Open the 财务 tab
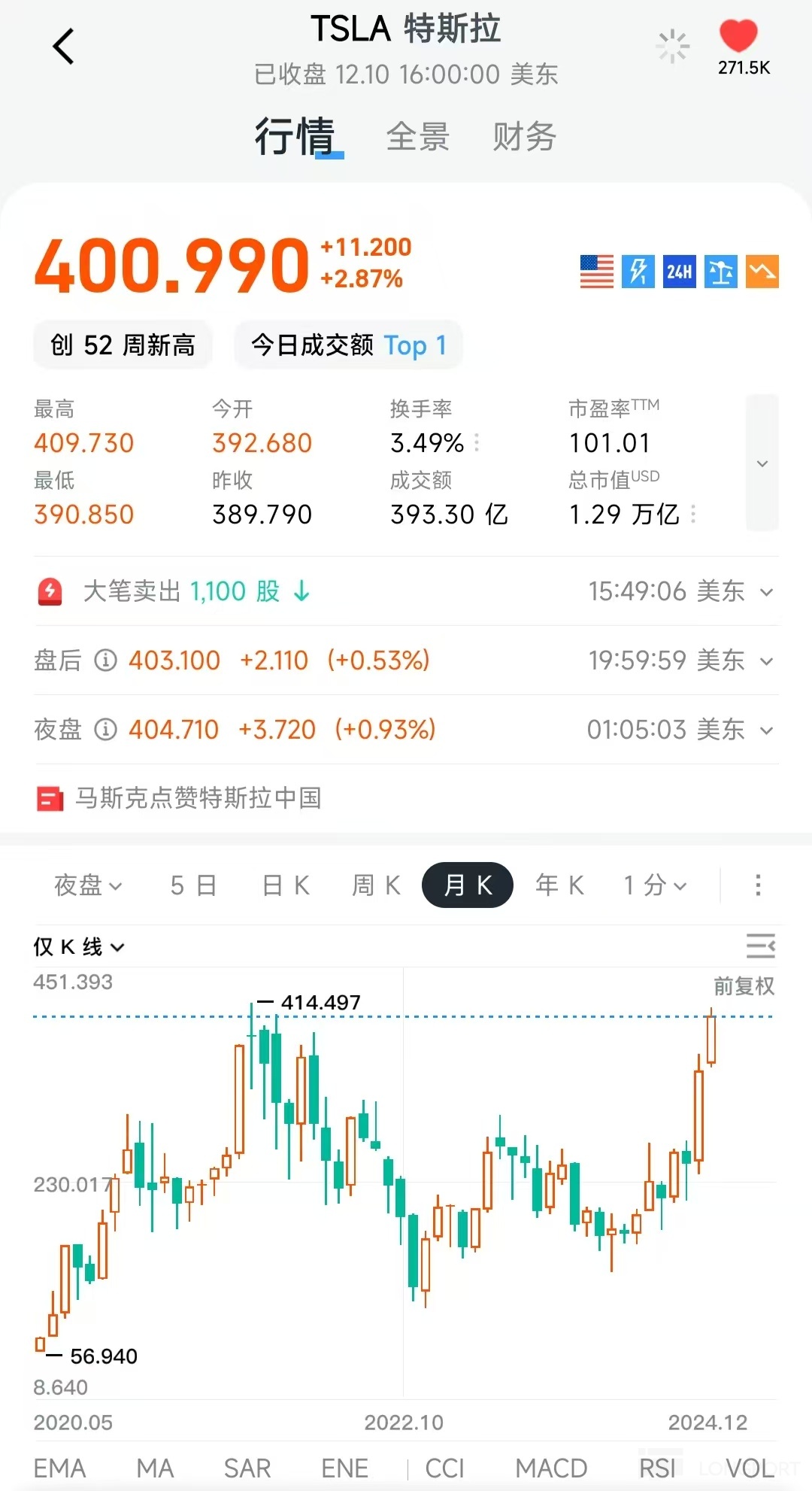 coord(524,137)
